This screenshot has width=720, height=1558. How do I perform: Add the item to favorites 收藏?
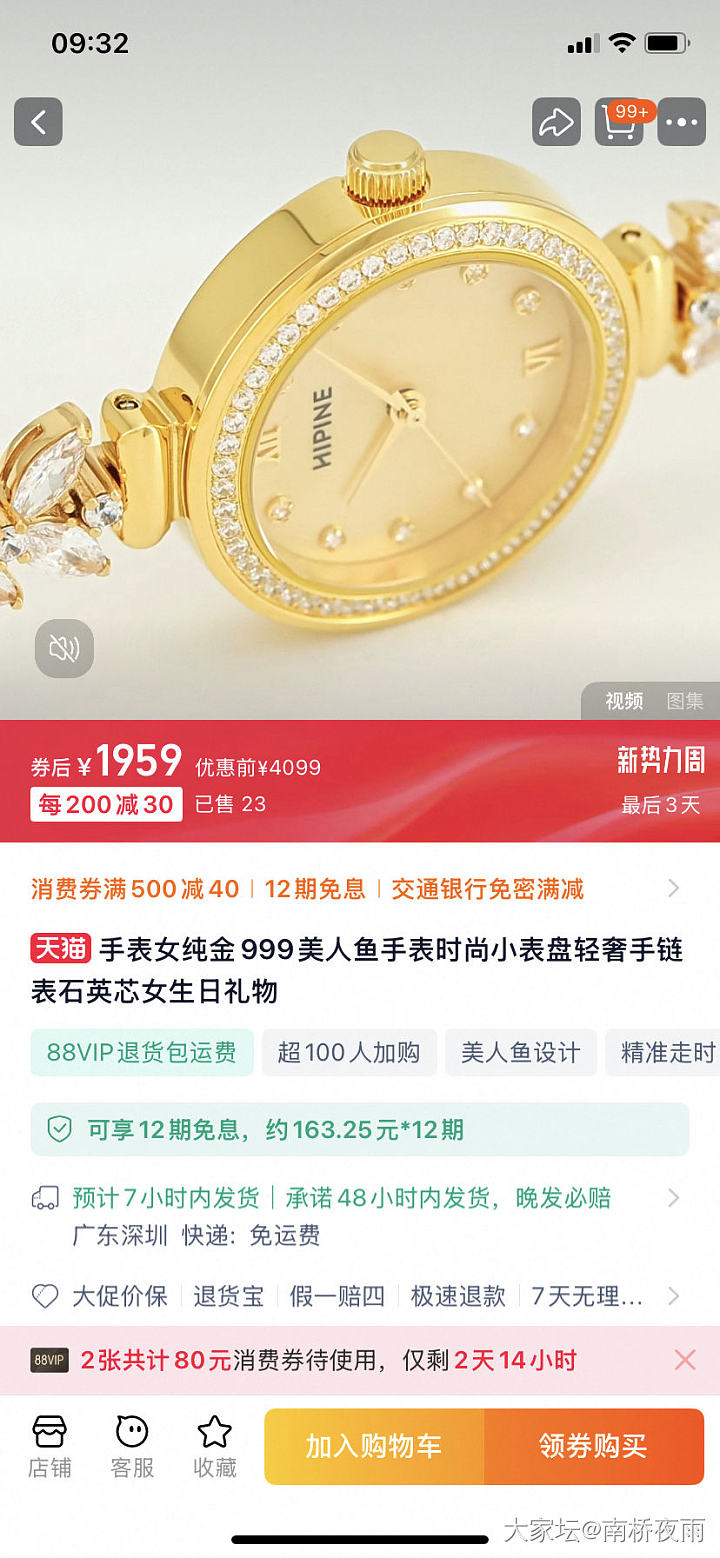(215, 1446)
